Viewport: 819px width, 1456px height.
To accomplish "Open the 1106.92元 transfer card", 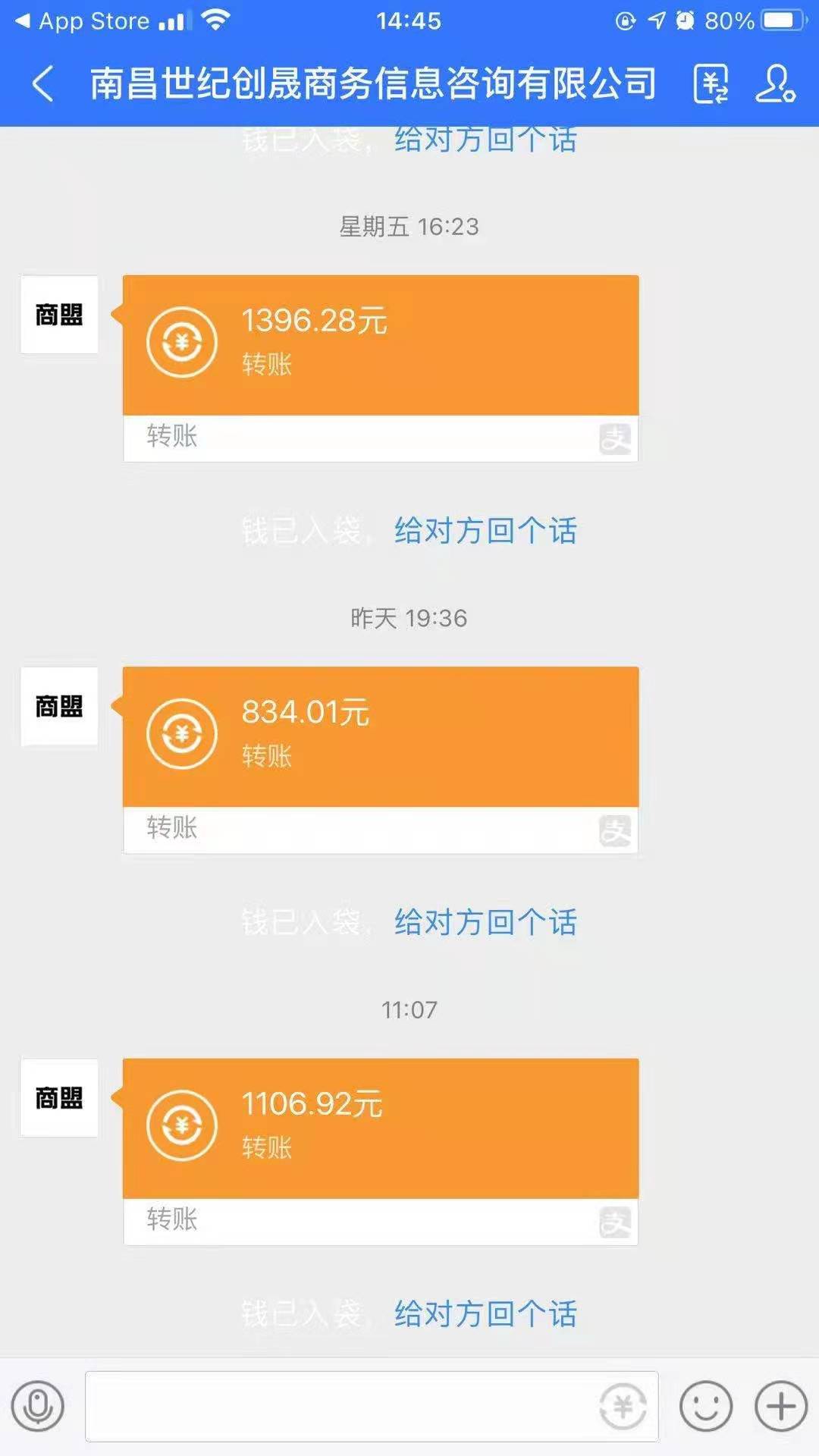I will (381, 1152).
